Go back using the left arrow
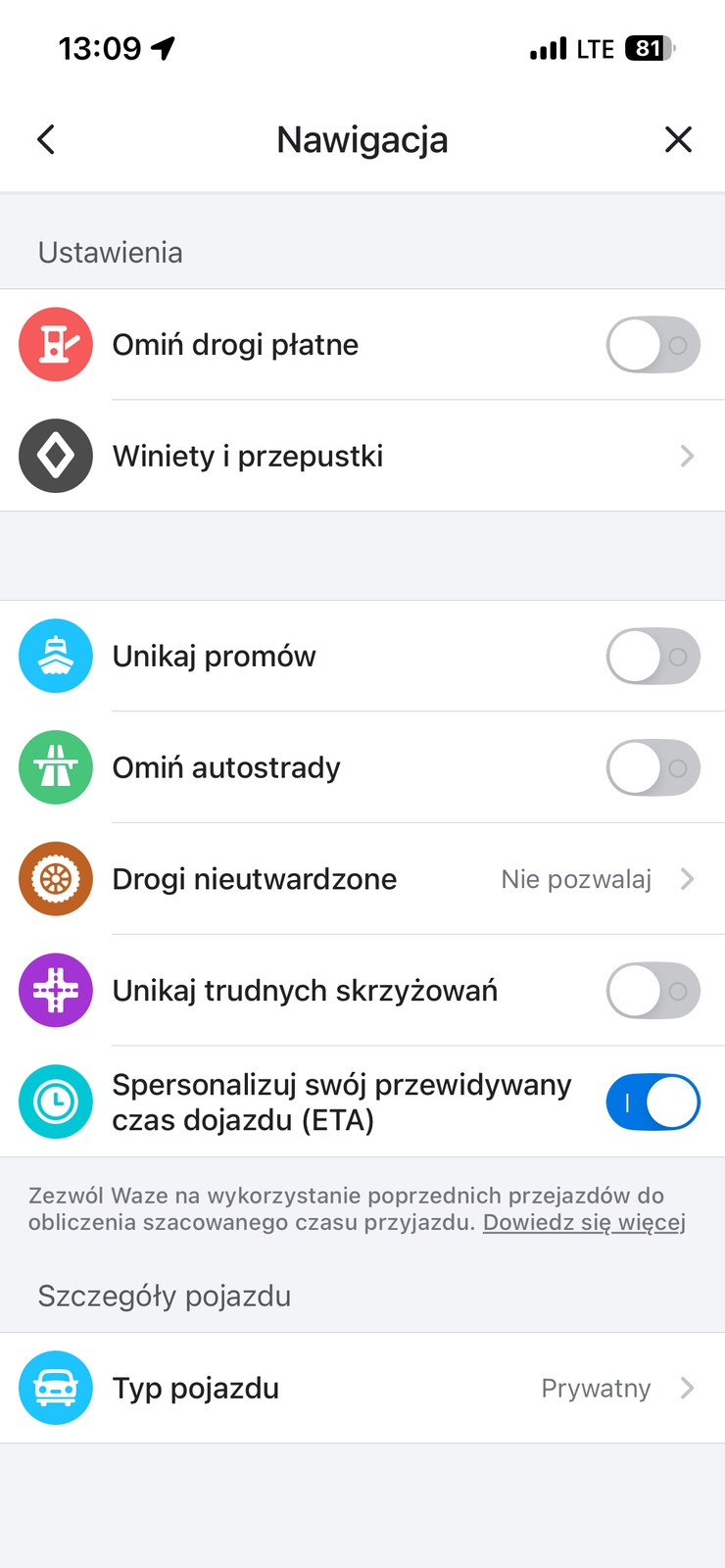 pyautogui.click(x=46, y=139)
